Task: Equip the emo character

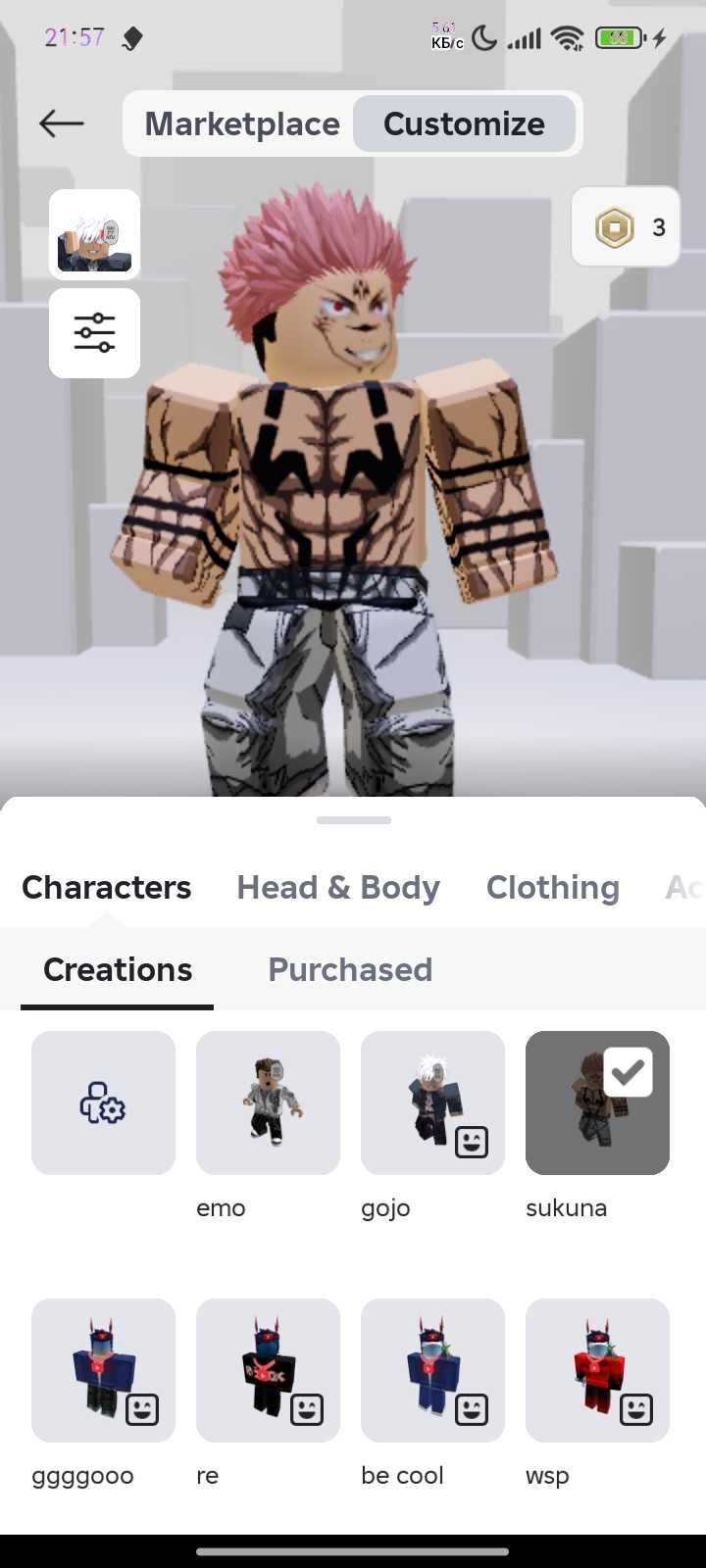Action: click(x=268, y=1102)
